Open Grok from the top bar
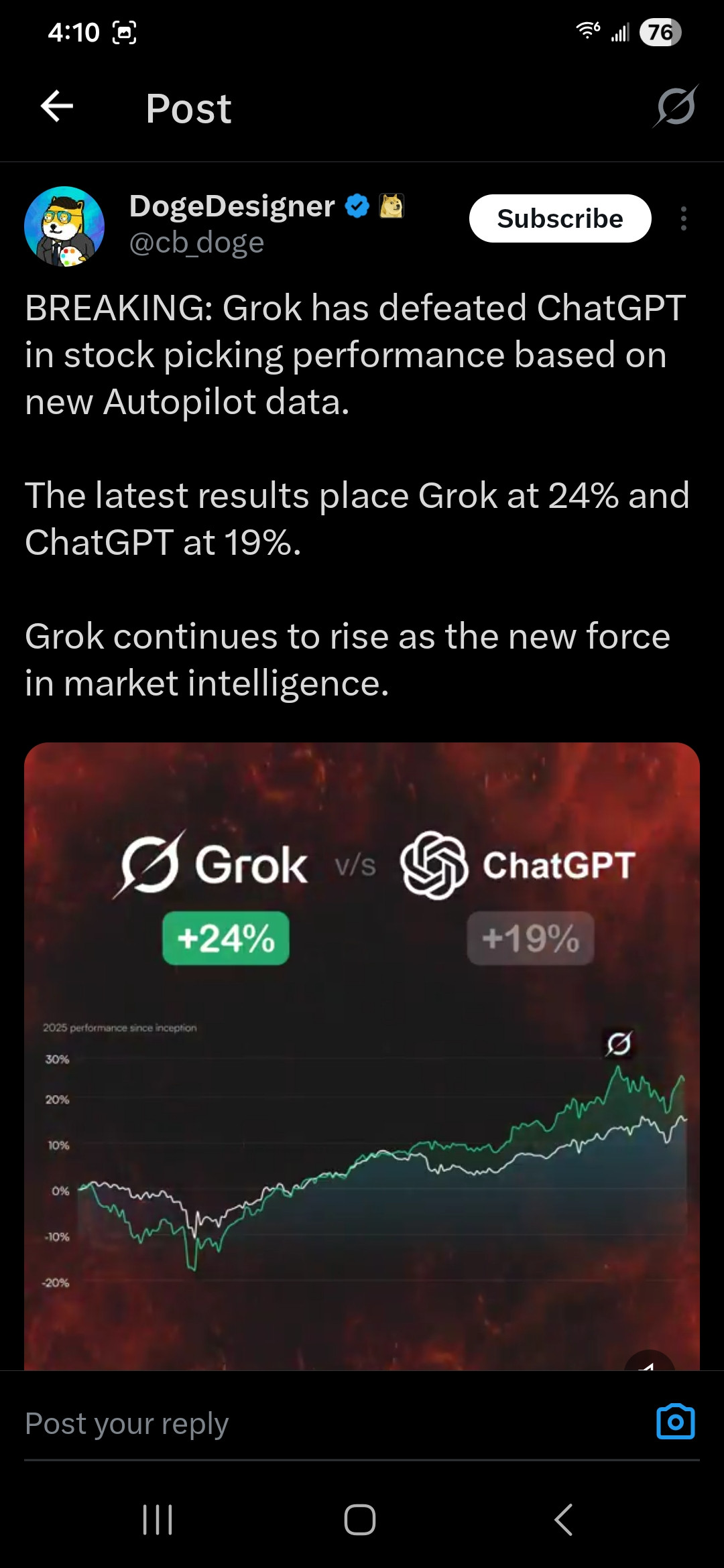 676,107
